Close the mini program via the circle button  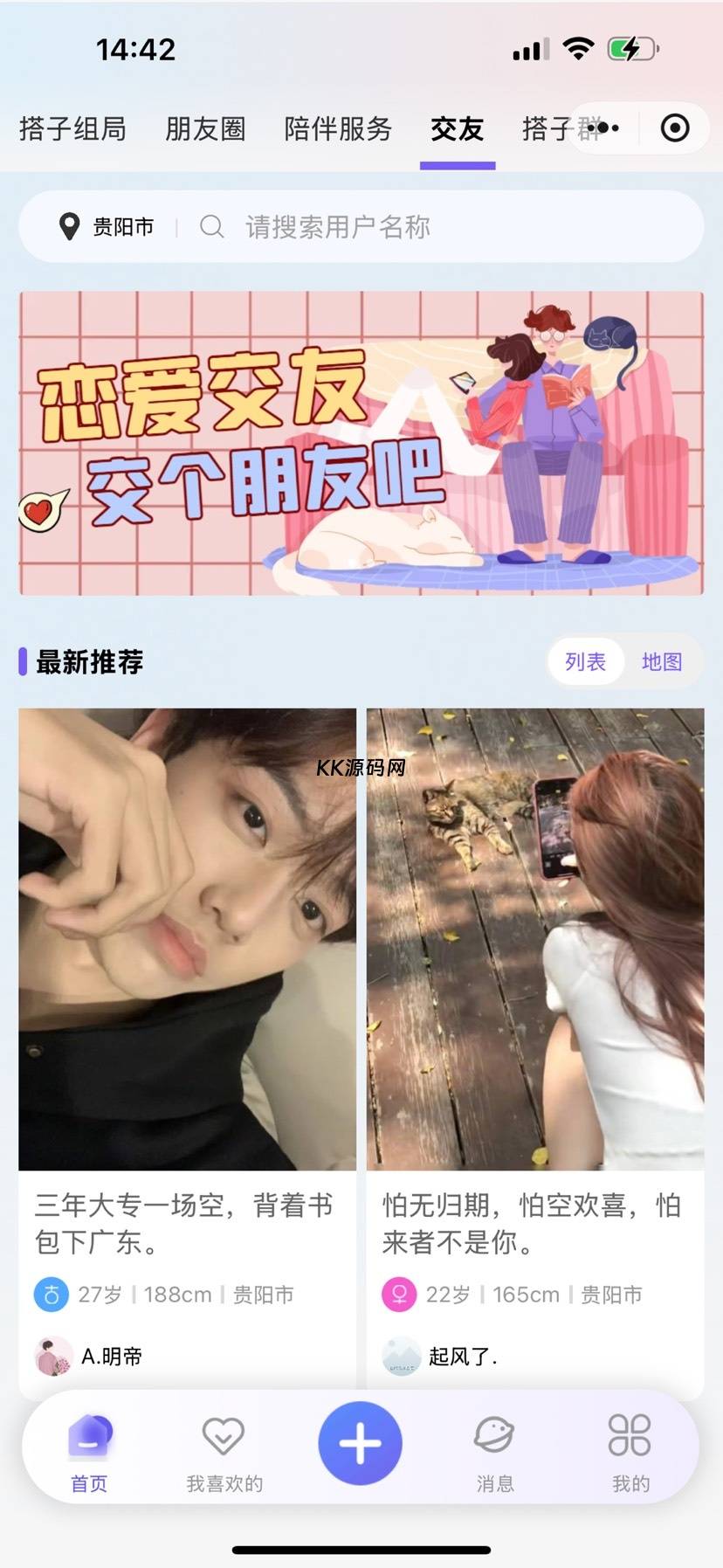(x=675, y=128)
